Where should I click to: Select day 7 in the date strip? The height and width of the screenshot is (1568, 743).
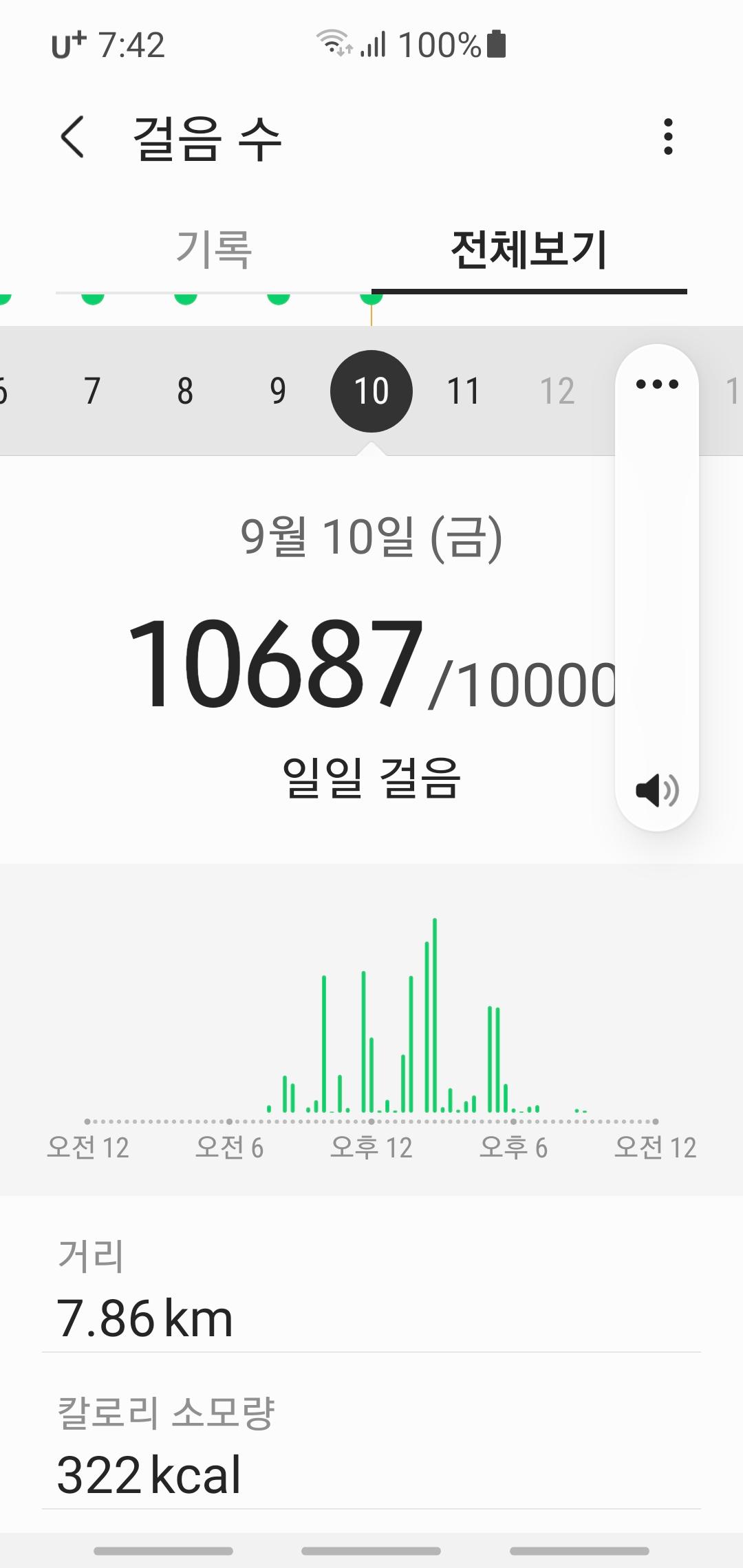tap(92, 391)
